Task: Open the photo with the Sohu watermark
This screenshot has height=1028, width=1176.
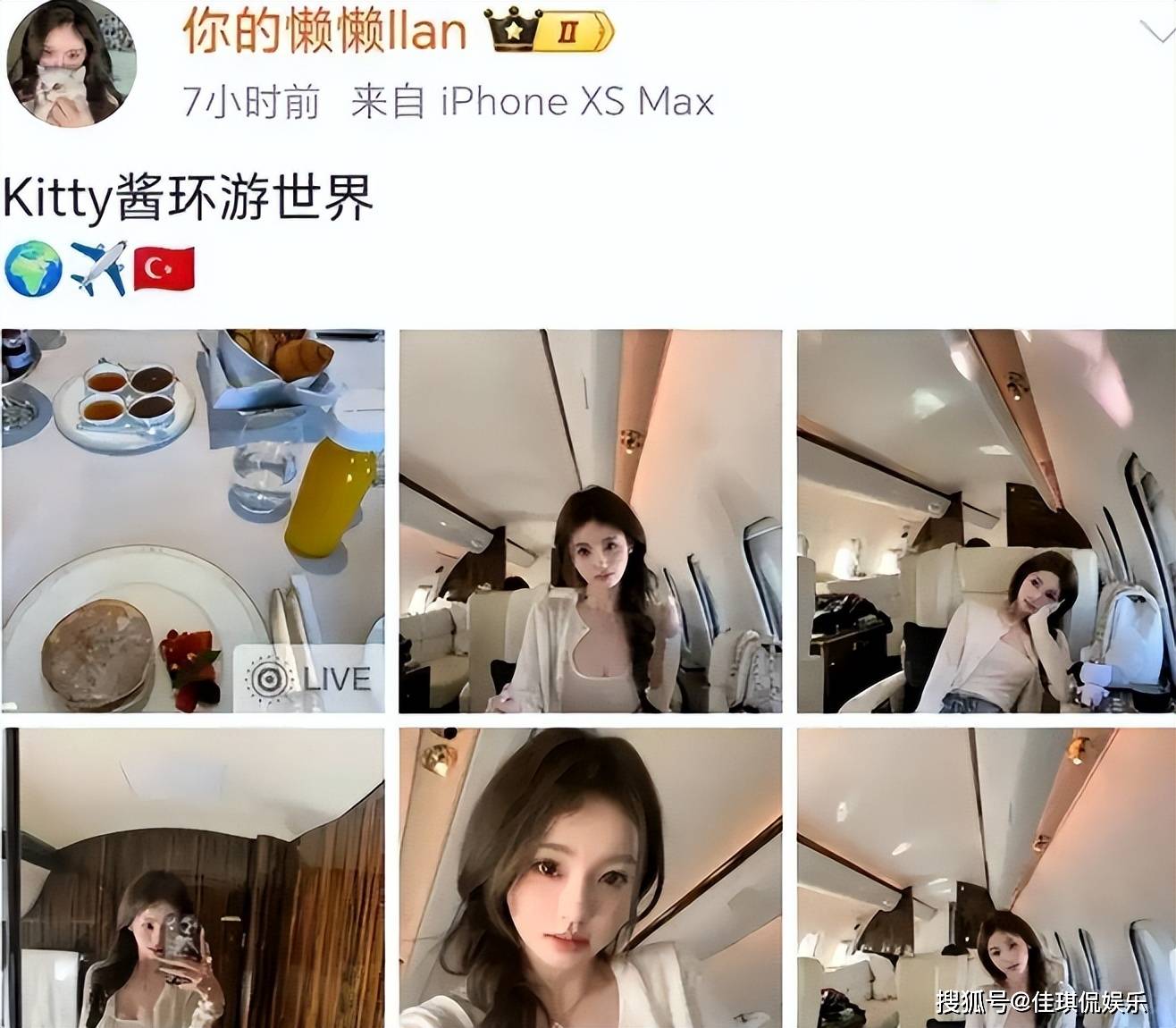Action: coord(987,878)
